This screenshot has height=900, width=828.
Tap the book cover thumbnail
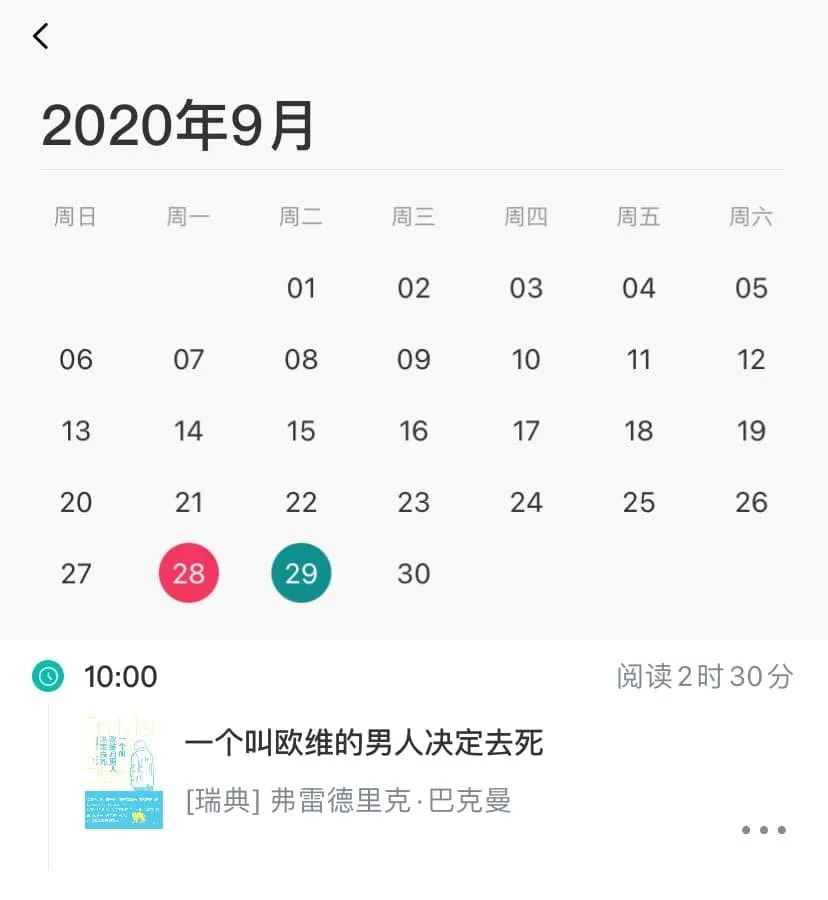click(x=124, y=771)
